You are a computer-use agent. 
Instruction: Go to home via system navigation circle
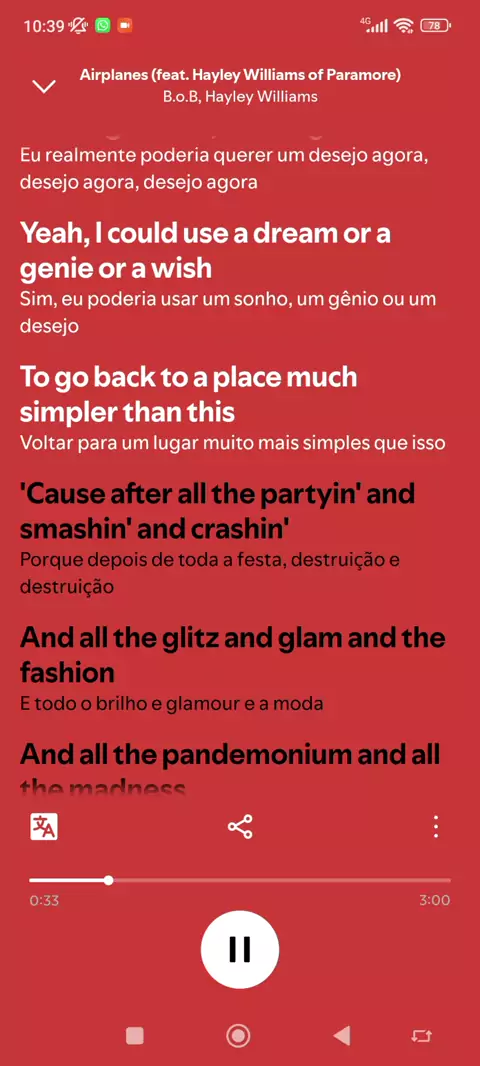point(238,1035)
